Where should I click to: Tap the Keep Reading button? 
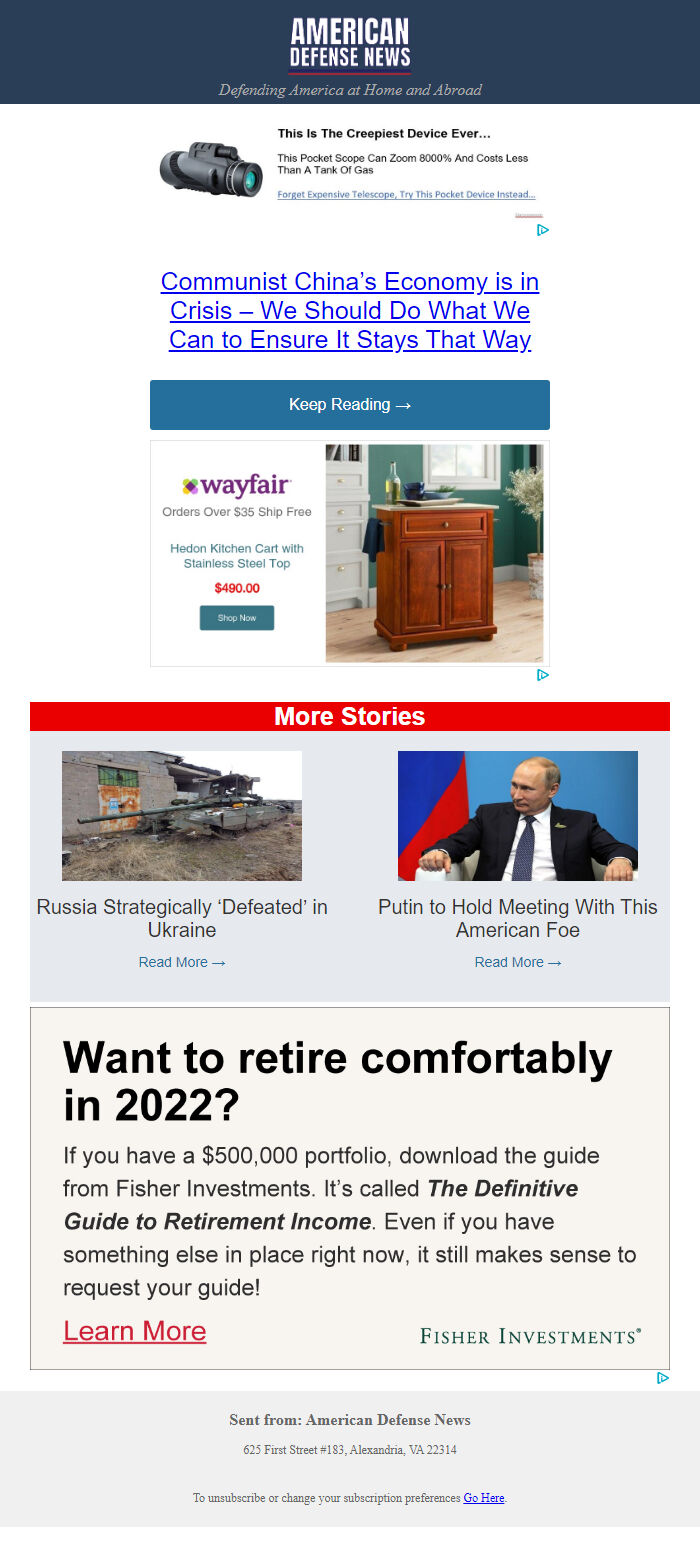pos(350,405)
